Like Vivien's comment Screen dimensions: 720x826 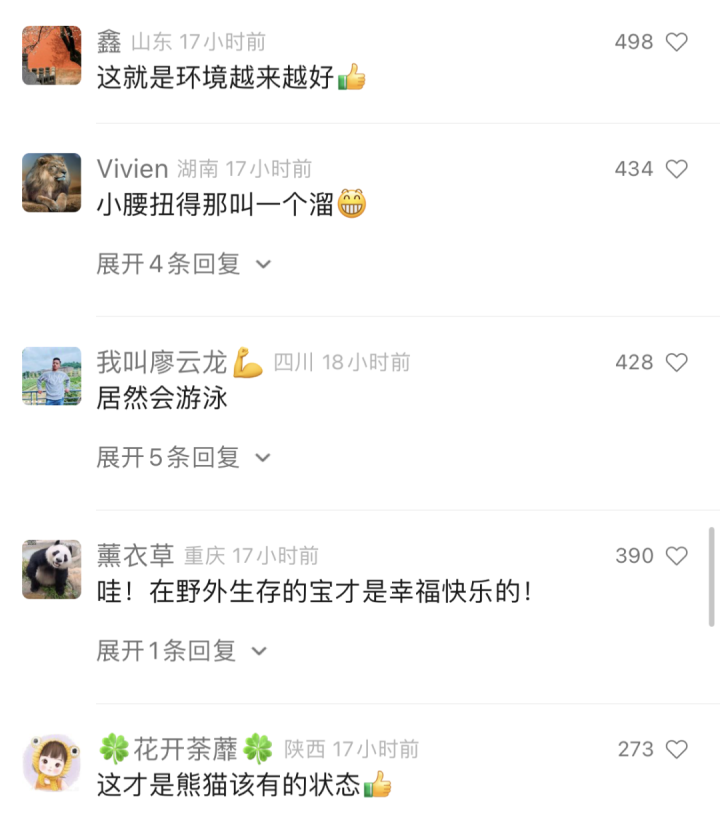[677, 169]
